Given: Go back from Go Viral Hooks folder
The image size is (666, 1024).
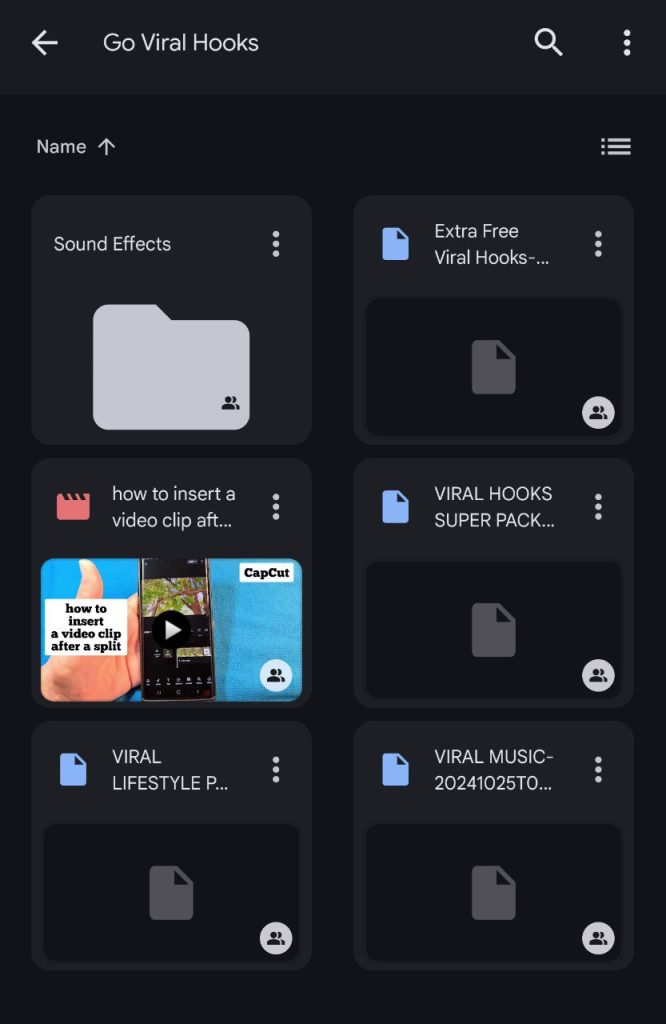Looking at the screenshot, I should click(45, 43).
